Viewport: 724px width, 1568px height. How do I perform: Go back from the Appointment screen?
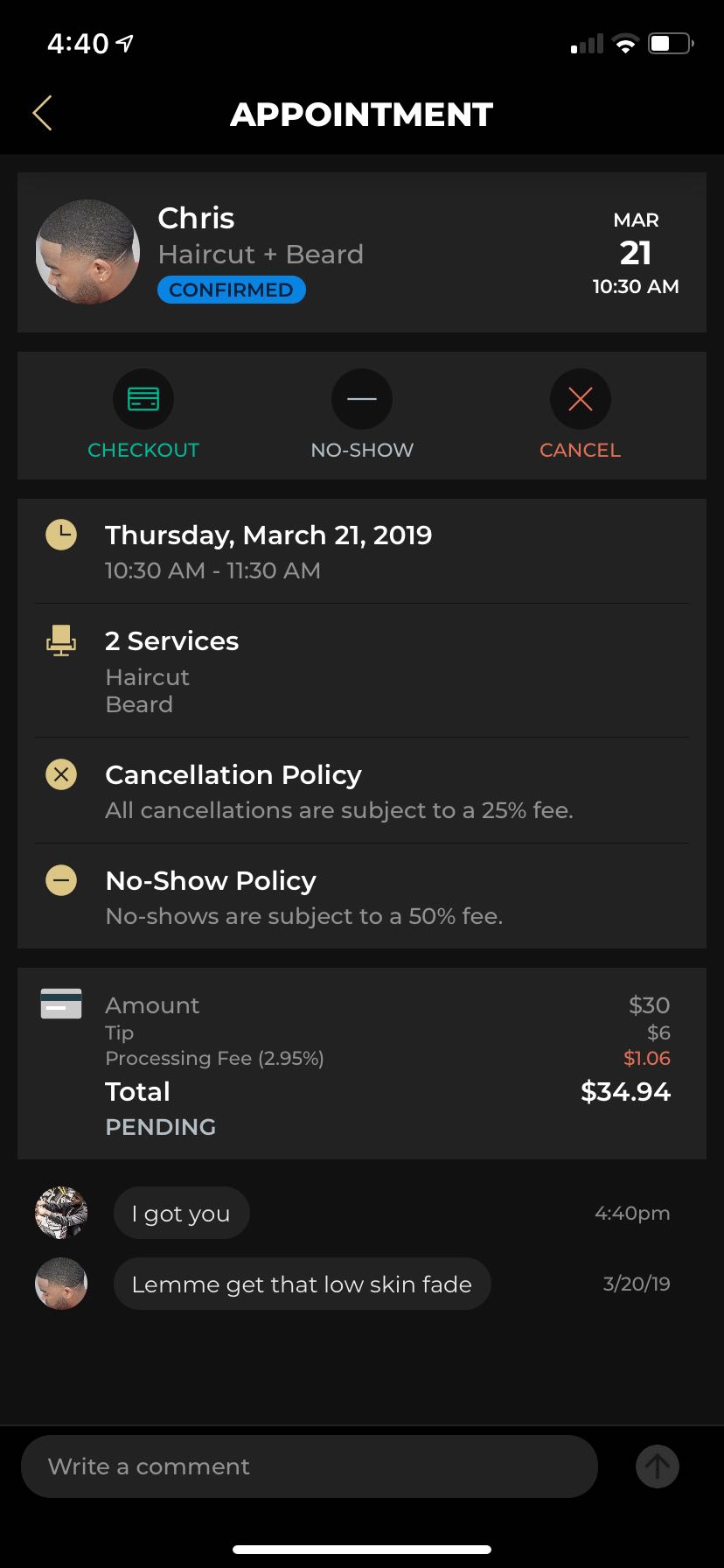point(42,114)
